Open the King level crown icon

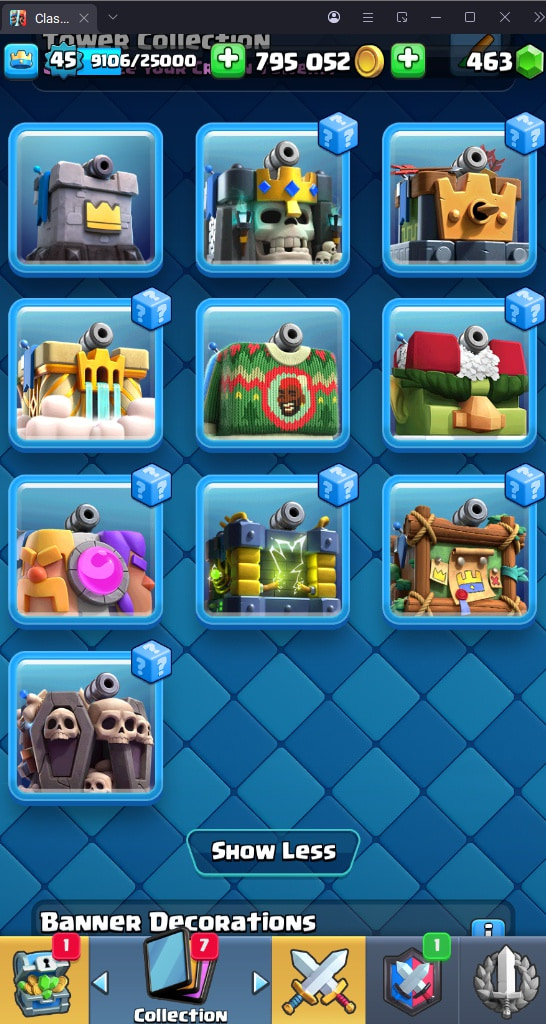tap(22, 61)
